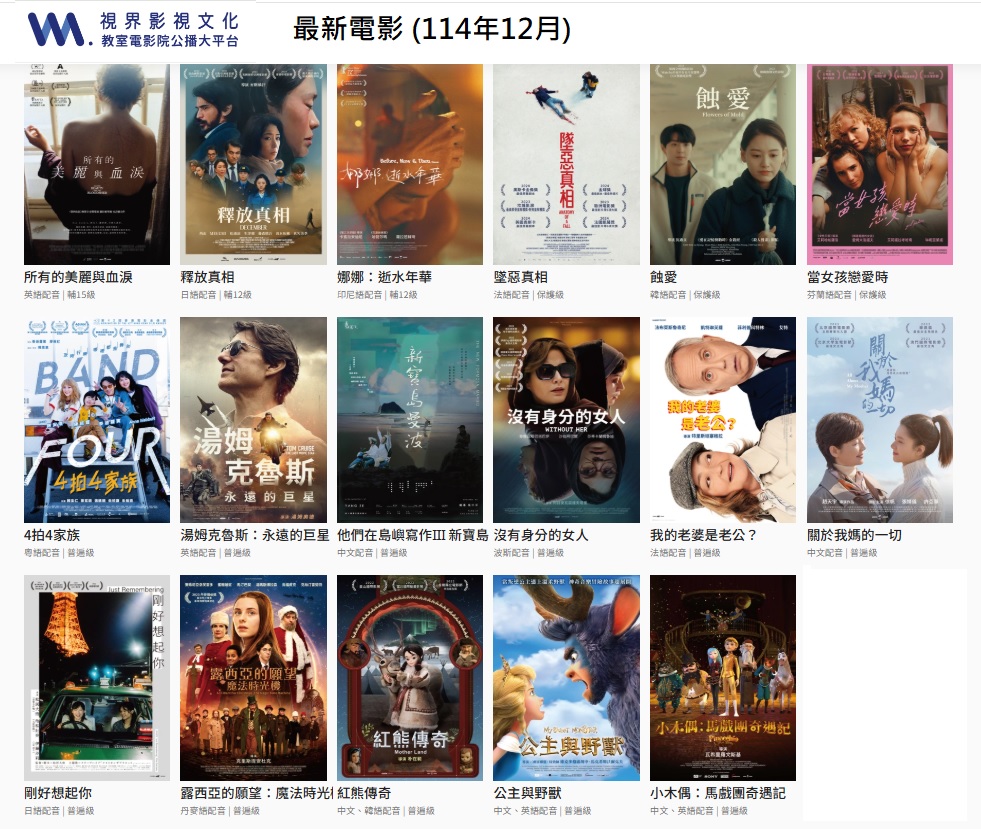Select the movie 我的老婆是老公？
This screenshot has width=981, height=829.
point(723,420)
